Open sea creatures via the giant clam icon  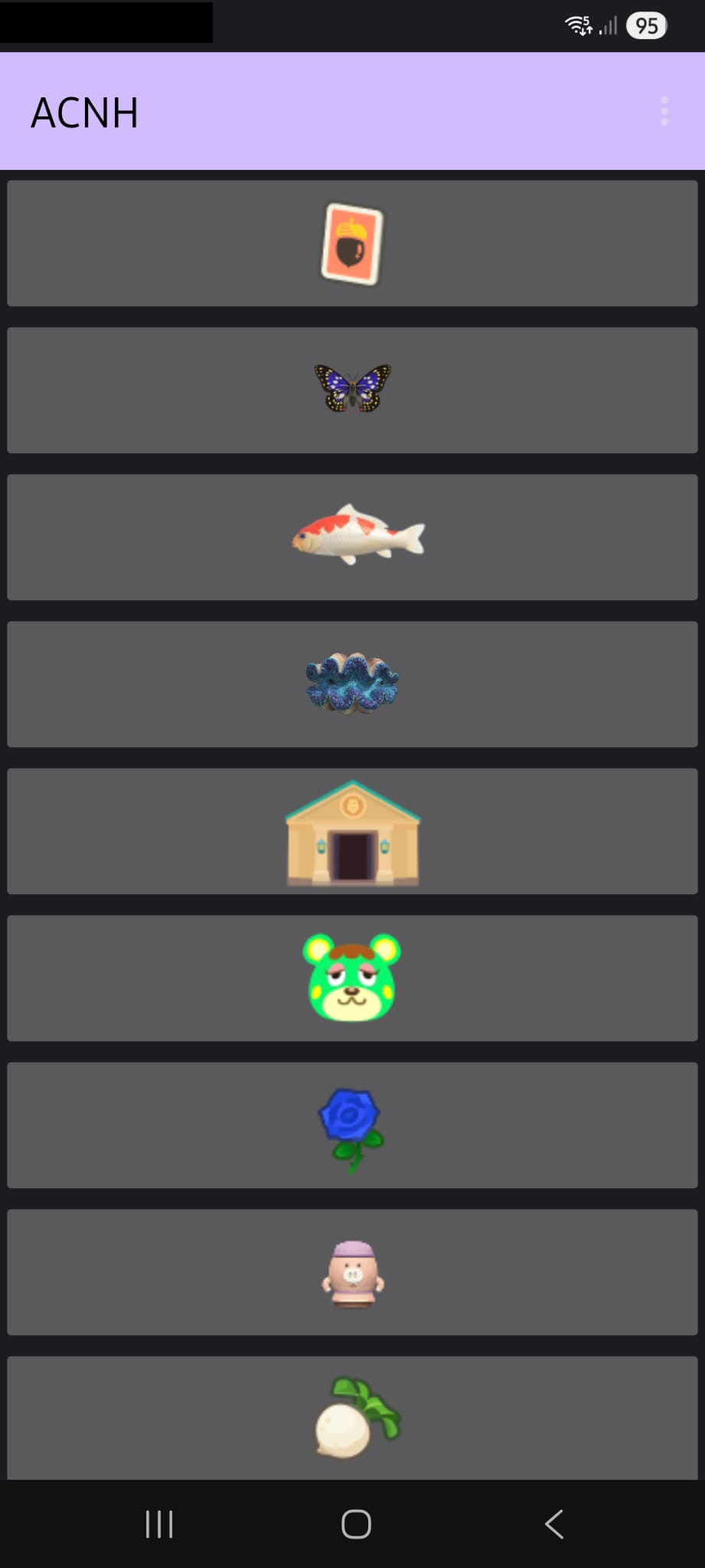[352, 684]
